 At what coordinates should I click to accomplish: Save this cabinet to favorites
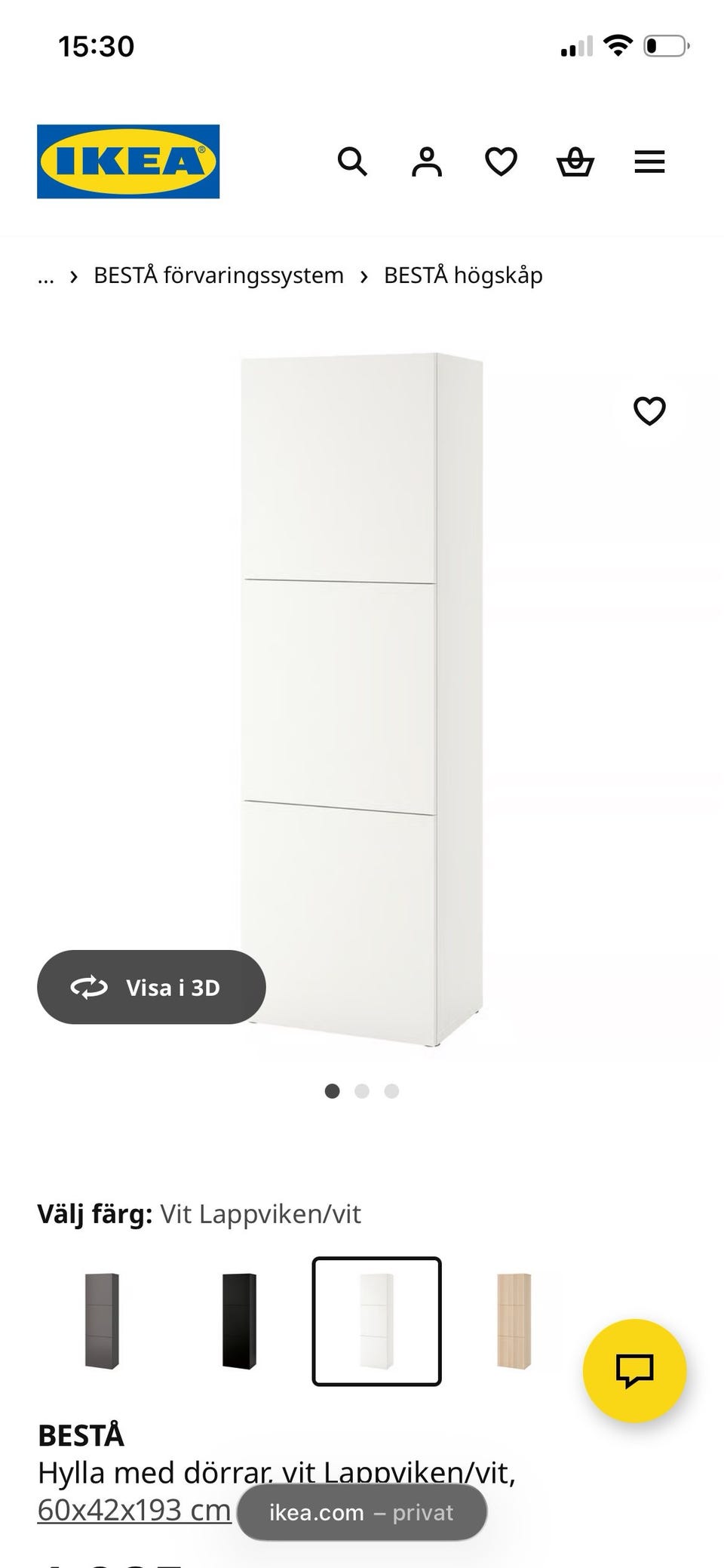coord(649,411)
